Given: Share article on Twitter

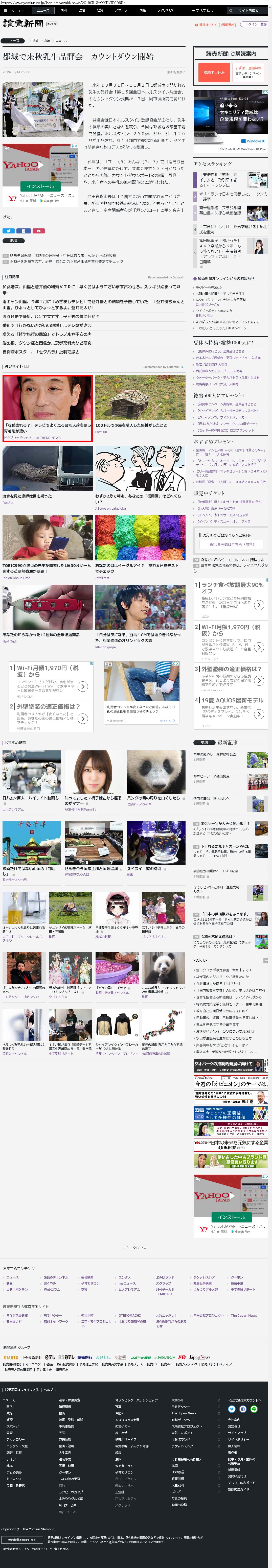Looking at the screenshot, I should (9, 231).
